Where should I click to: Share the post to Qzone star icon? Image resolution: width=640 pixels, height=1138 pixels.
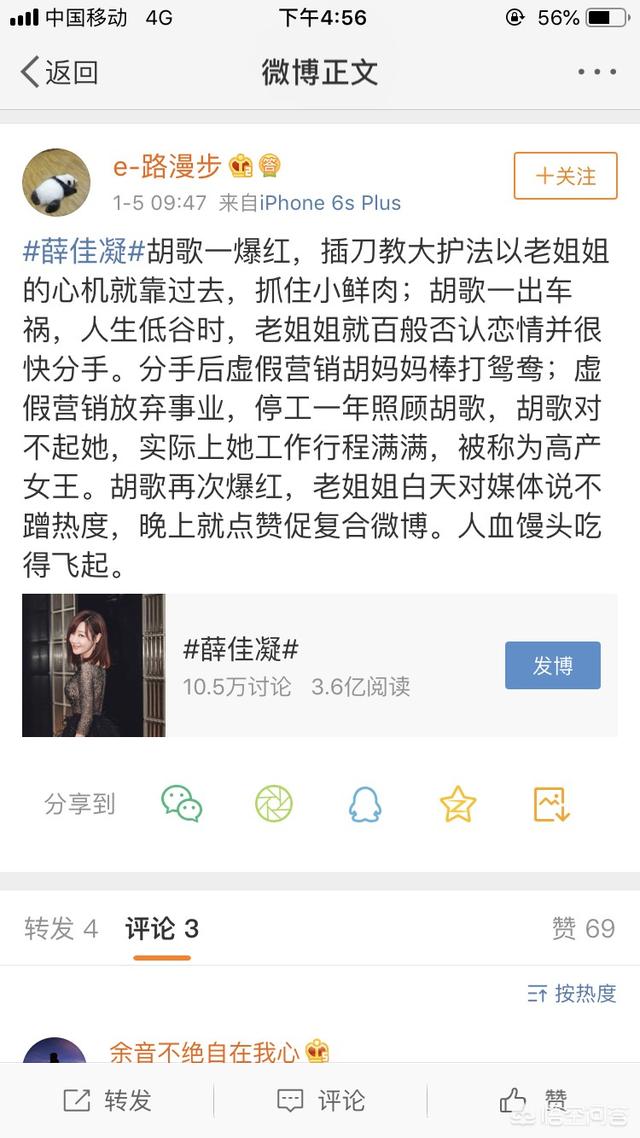pos(458,803)
